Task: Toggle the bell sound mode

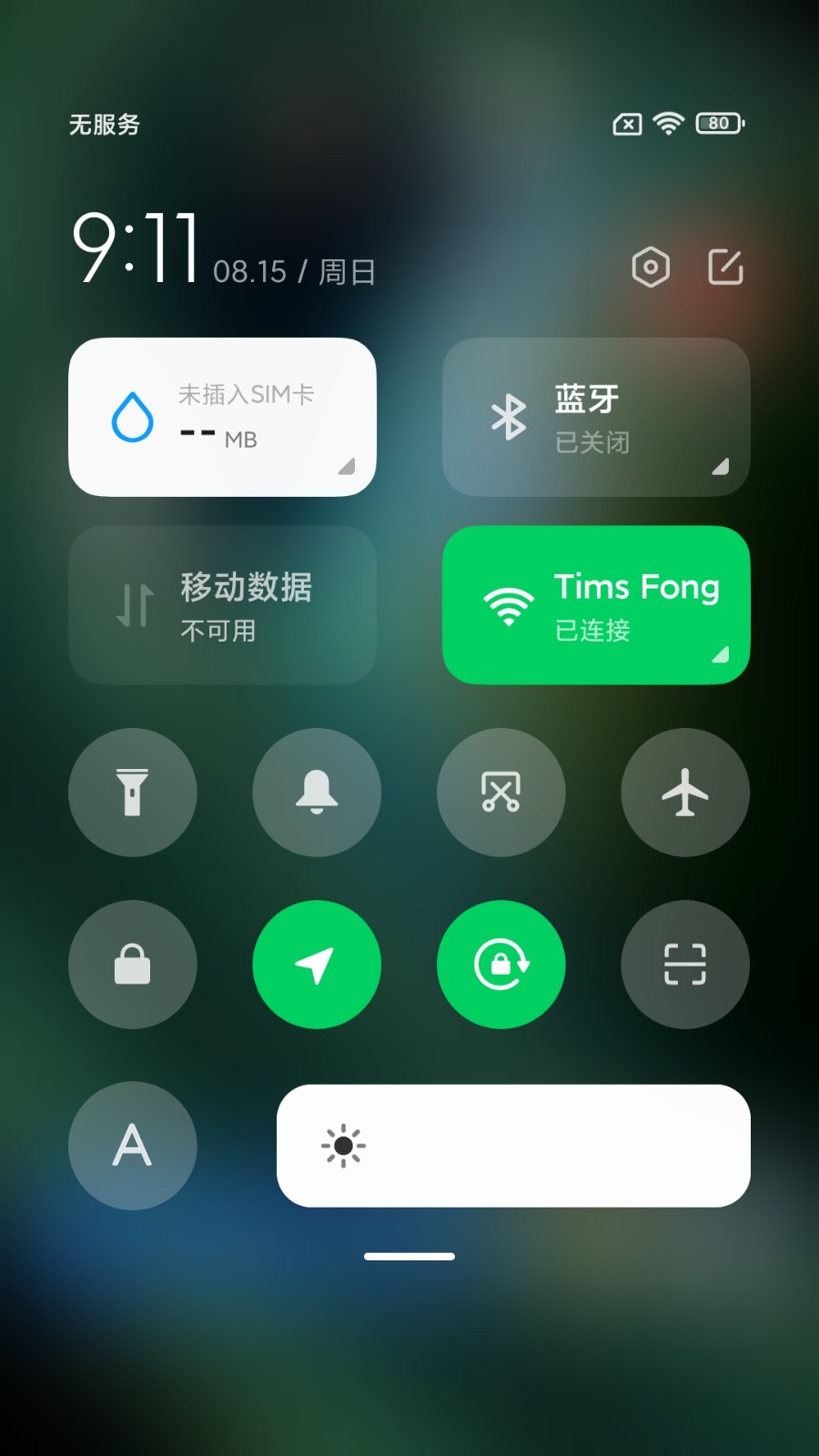Action: (317, 792)
